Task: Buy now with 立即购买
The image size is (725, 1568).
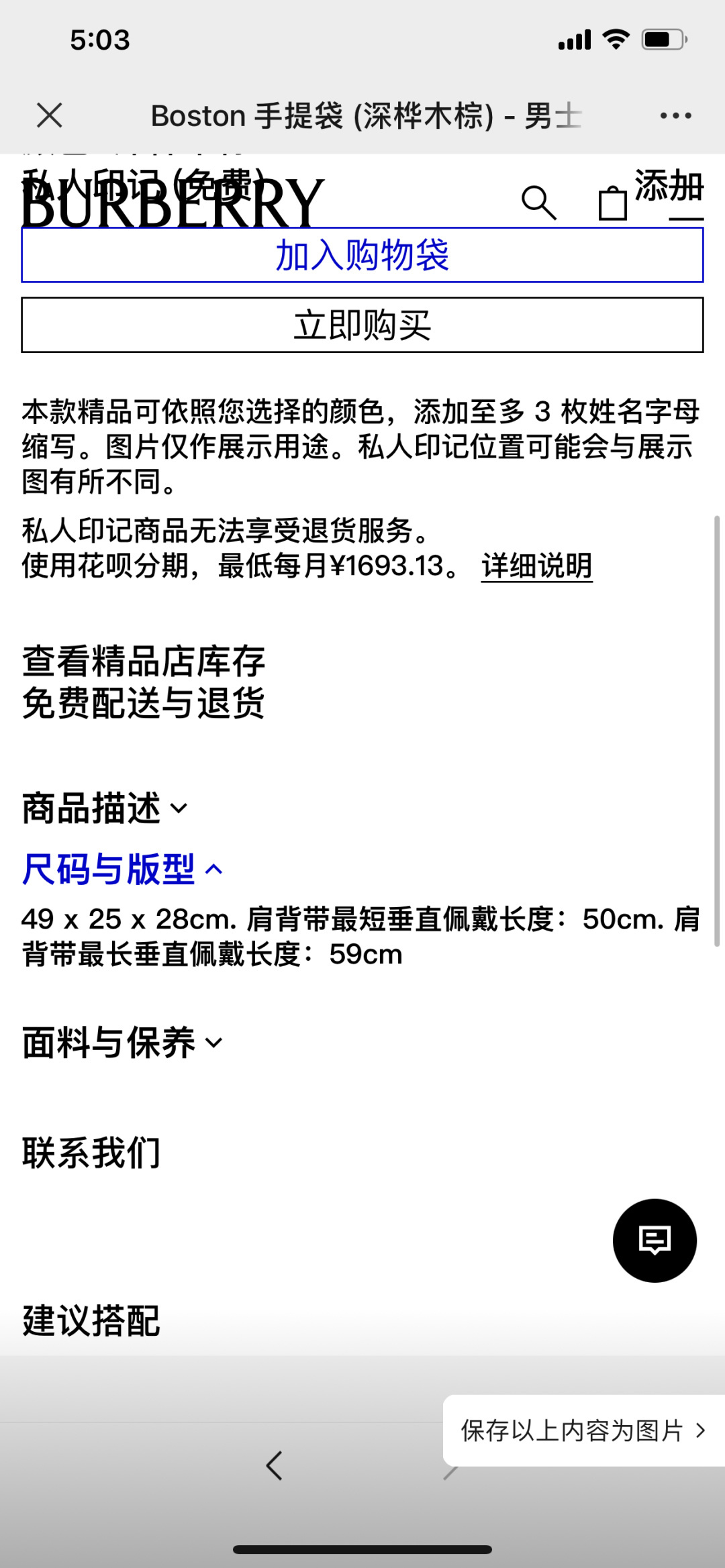Action: (362, 325)
